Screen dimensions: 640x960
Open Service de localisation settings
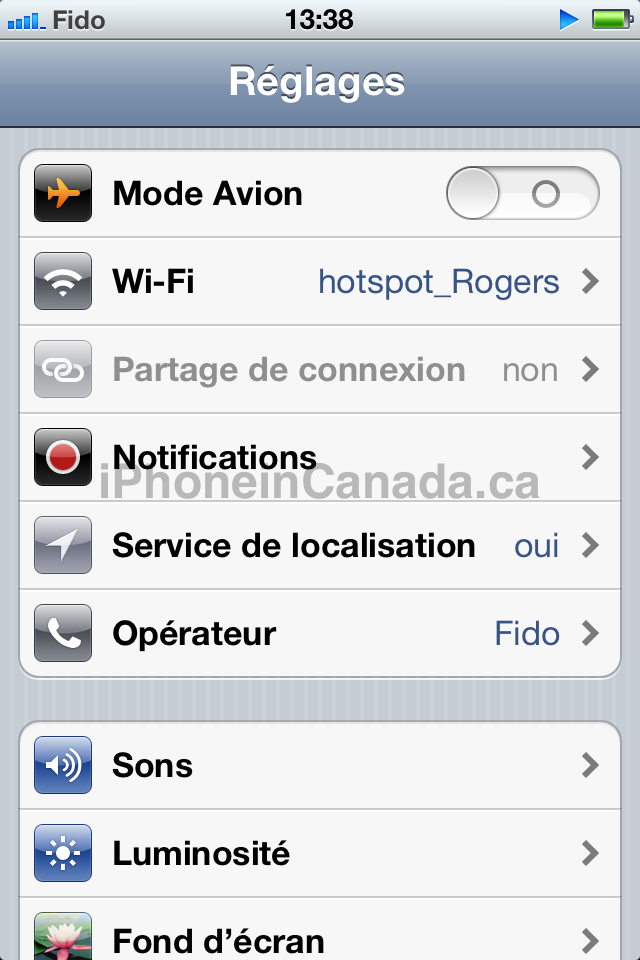pos(320,546)
